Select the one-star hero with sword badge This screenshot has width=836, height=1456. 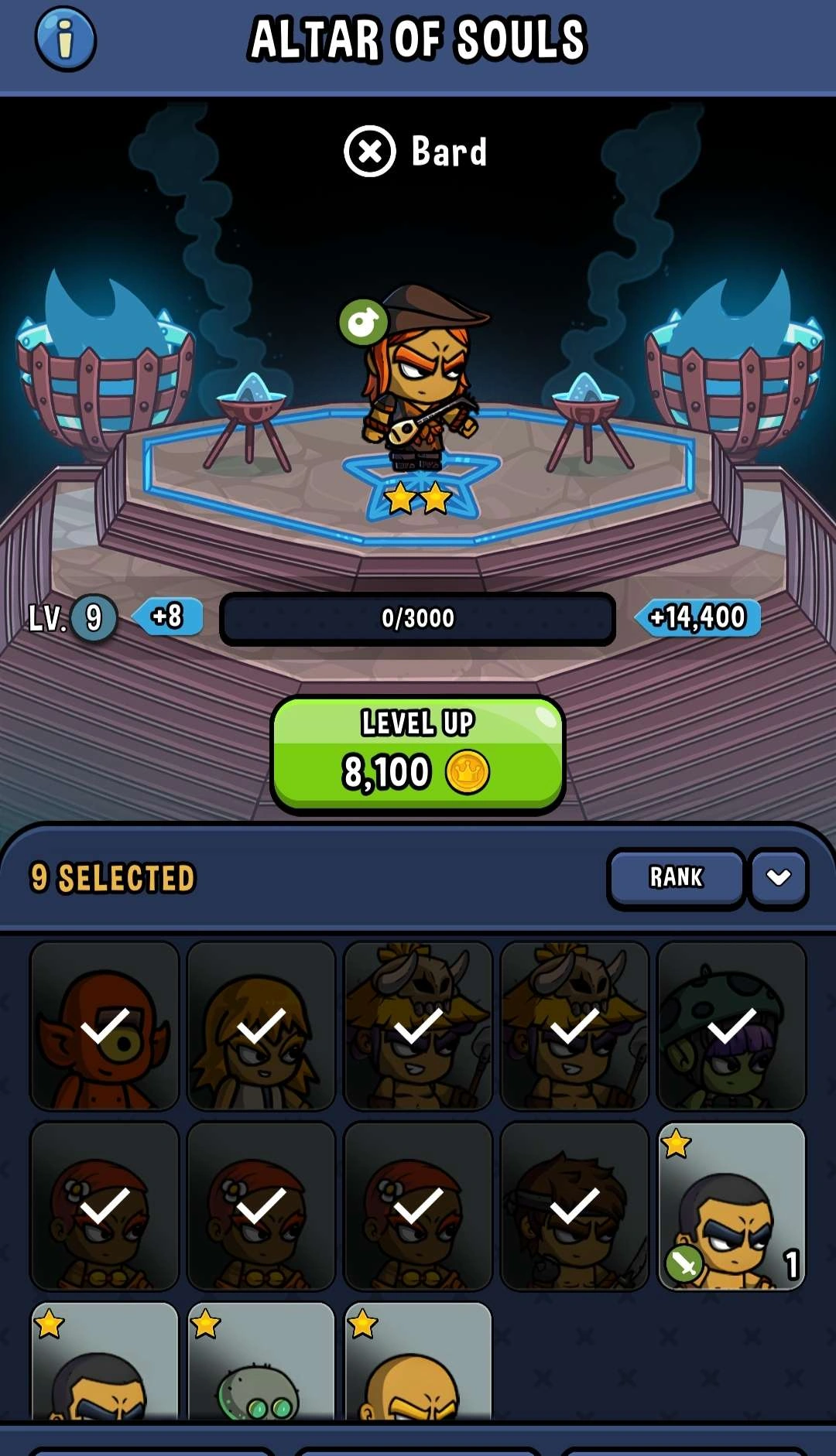click(731, 1207)
